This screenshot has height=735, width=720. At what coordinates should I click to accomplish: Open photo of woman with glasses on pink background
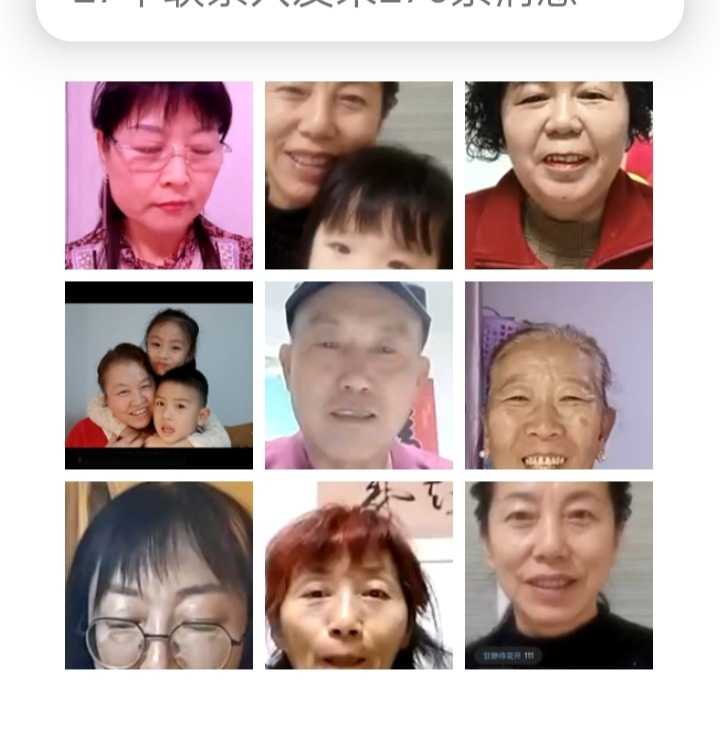click(x=159, y=175)
